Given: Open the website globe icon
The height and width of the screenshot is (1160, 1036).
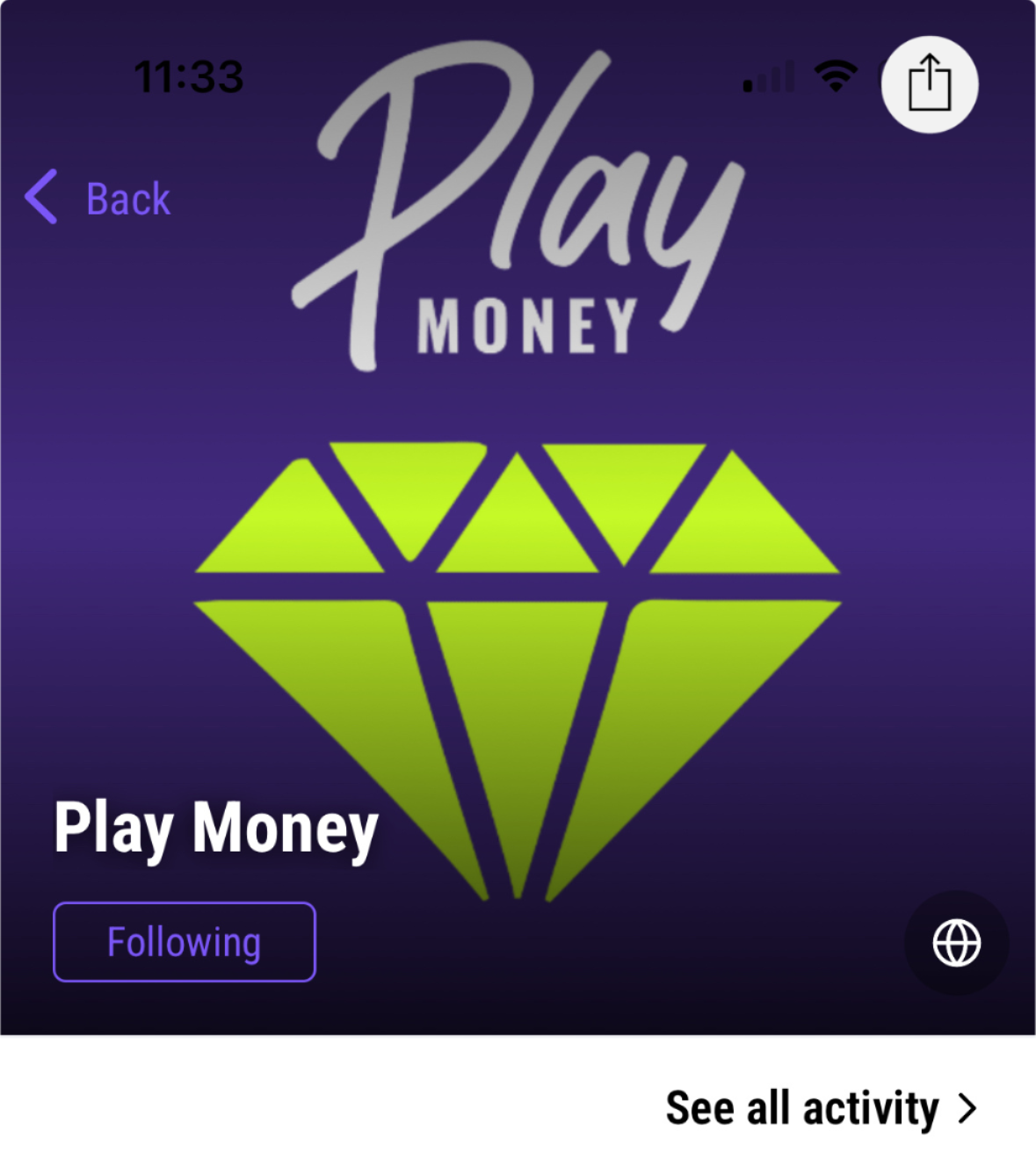Looking at the screenshot, I should pos(956,943).
